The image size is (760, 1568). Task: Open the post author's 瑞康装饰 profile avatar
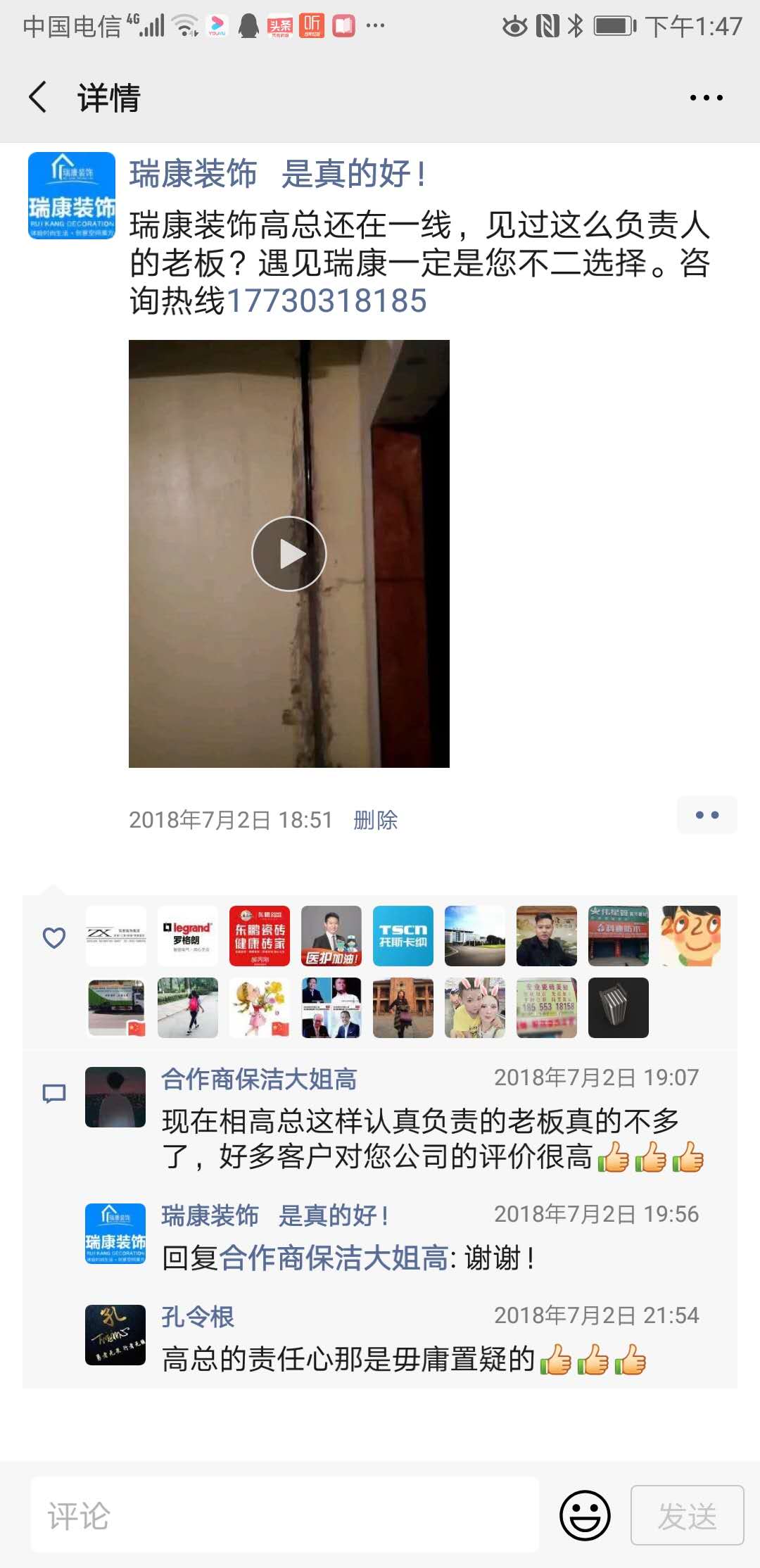[x=72, y=196]
